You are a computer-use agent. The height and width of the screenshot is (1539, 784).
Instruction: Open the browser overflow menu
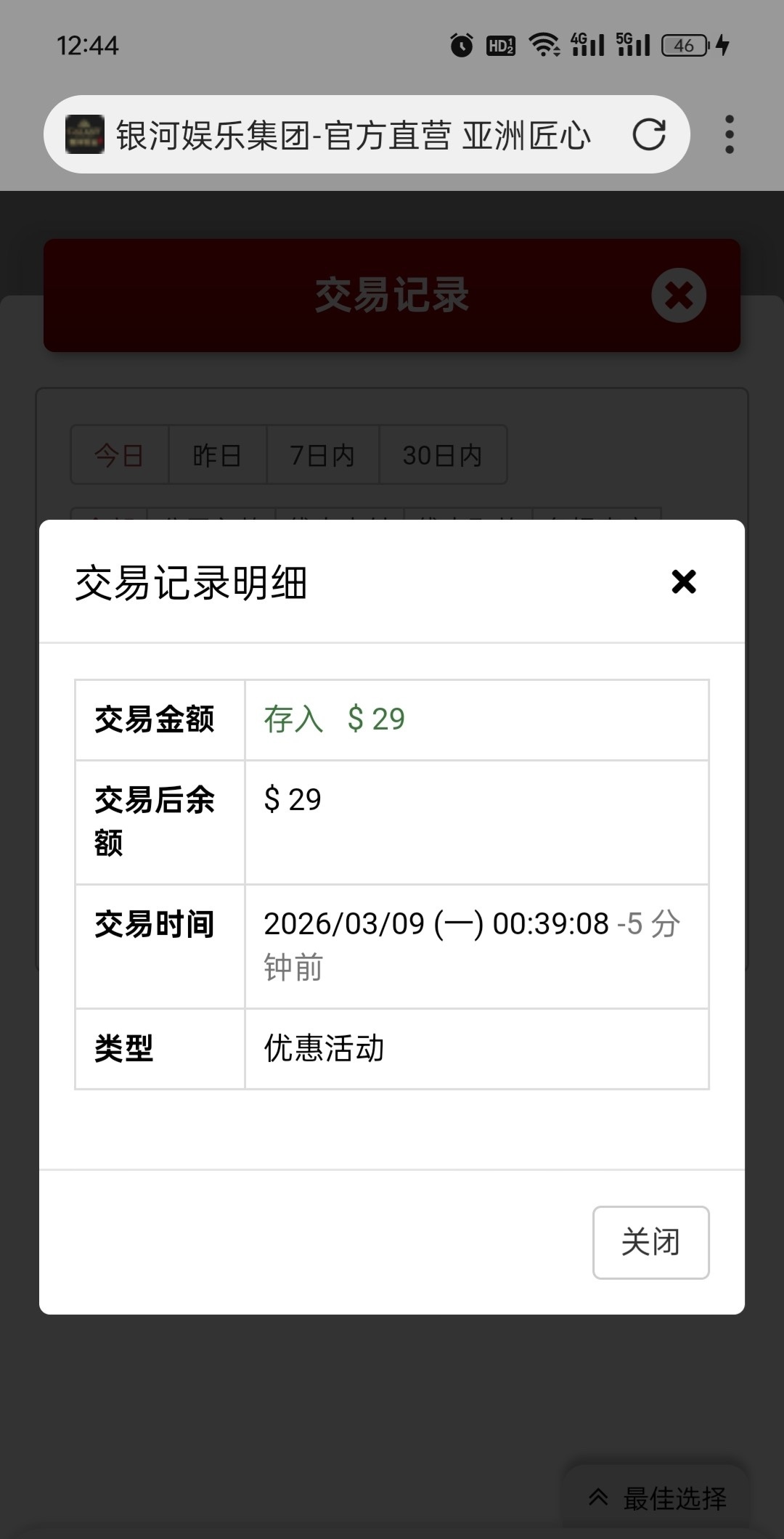pos(729,134)
